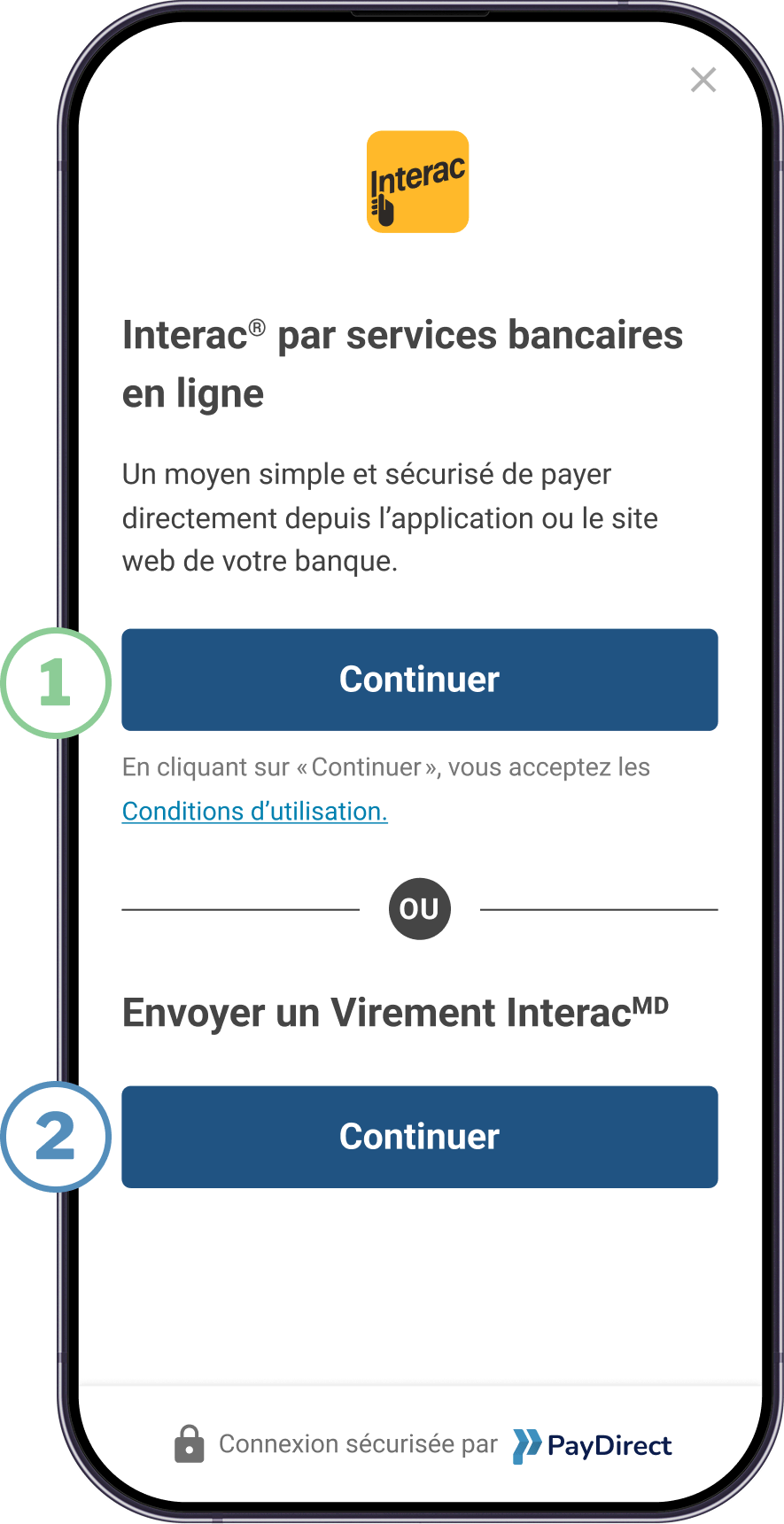Click the secure connection footer text

click(x=358, y=1443)
